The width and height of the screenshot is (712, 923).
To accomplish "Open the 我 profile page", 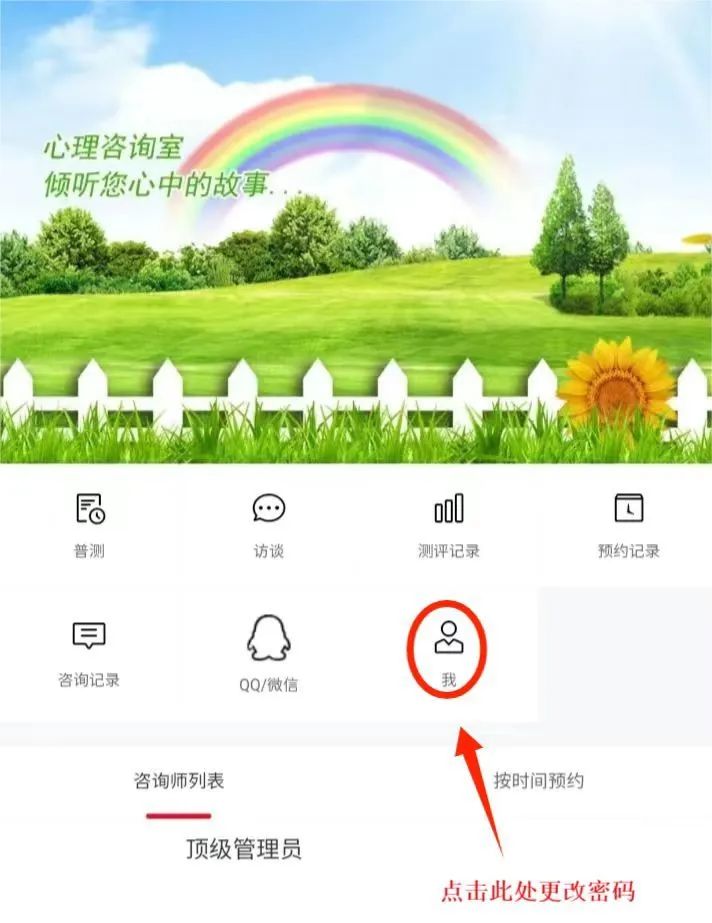I will pos(449,650).
